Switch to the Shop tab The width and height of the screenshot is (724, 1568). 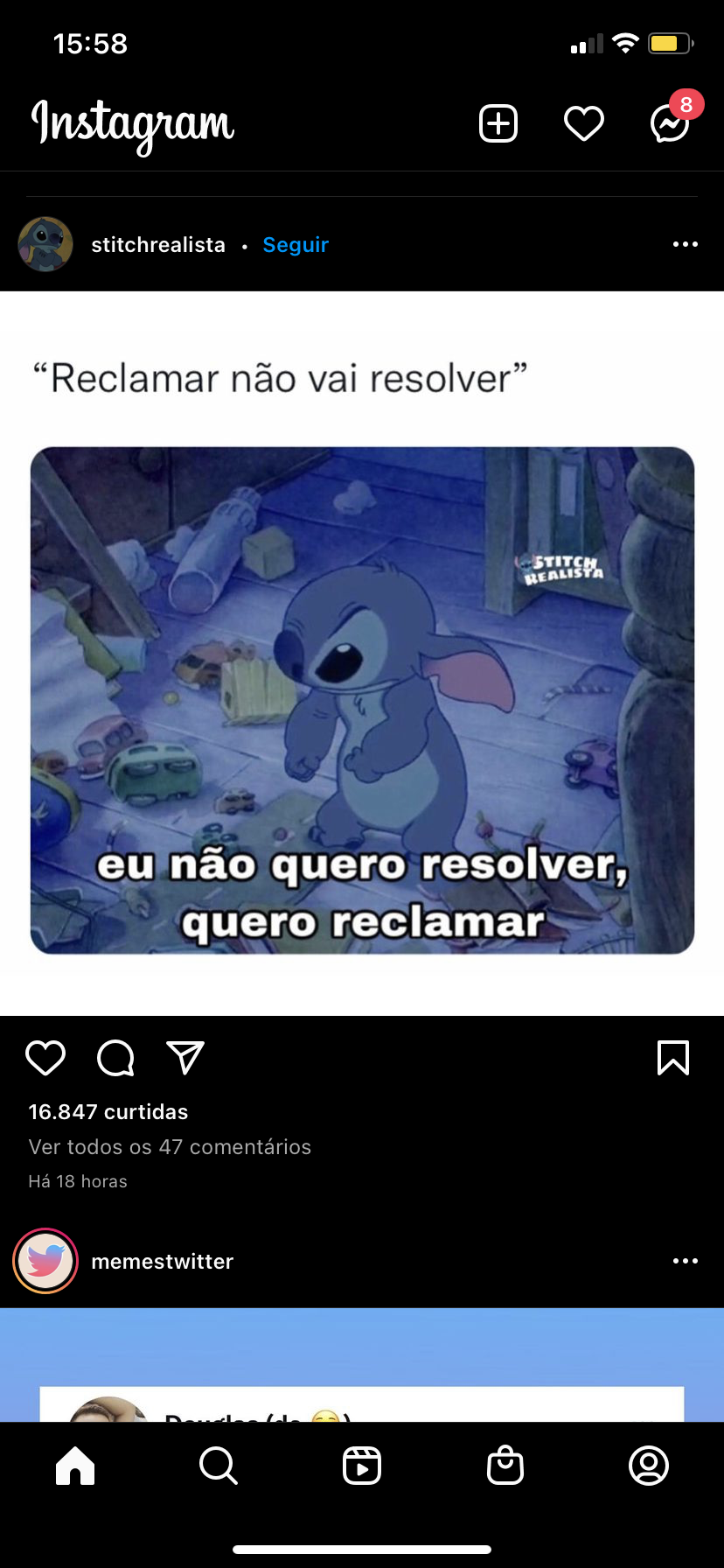(505, 1466)
